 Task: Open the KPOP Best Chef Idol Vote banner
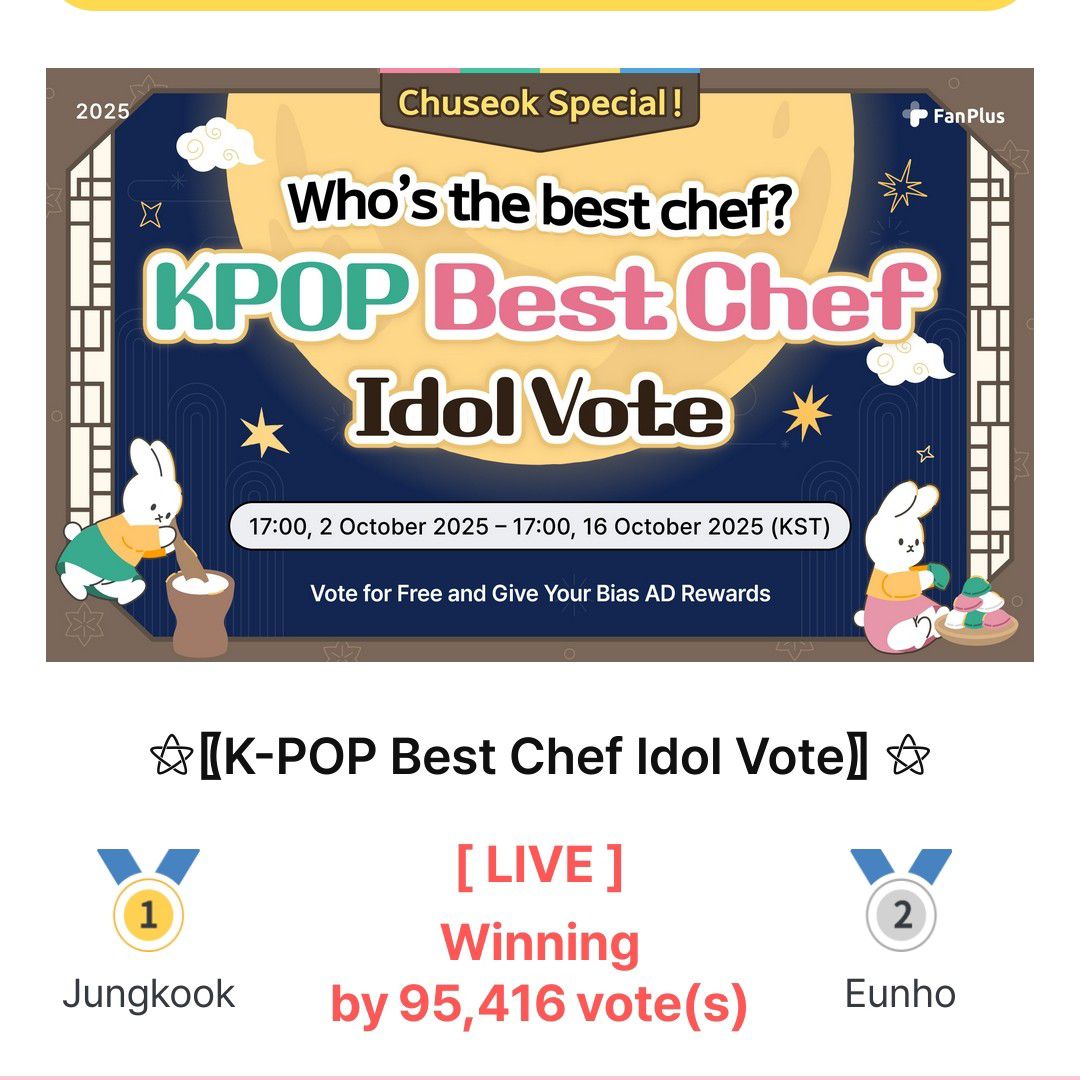540,365
